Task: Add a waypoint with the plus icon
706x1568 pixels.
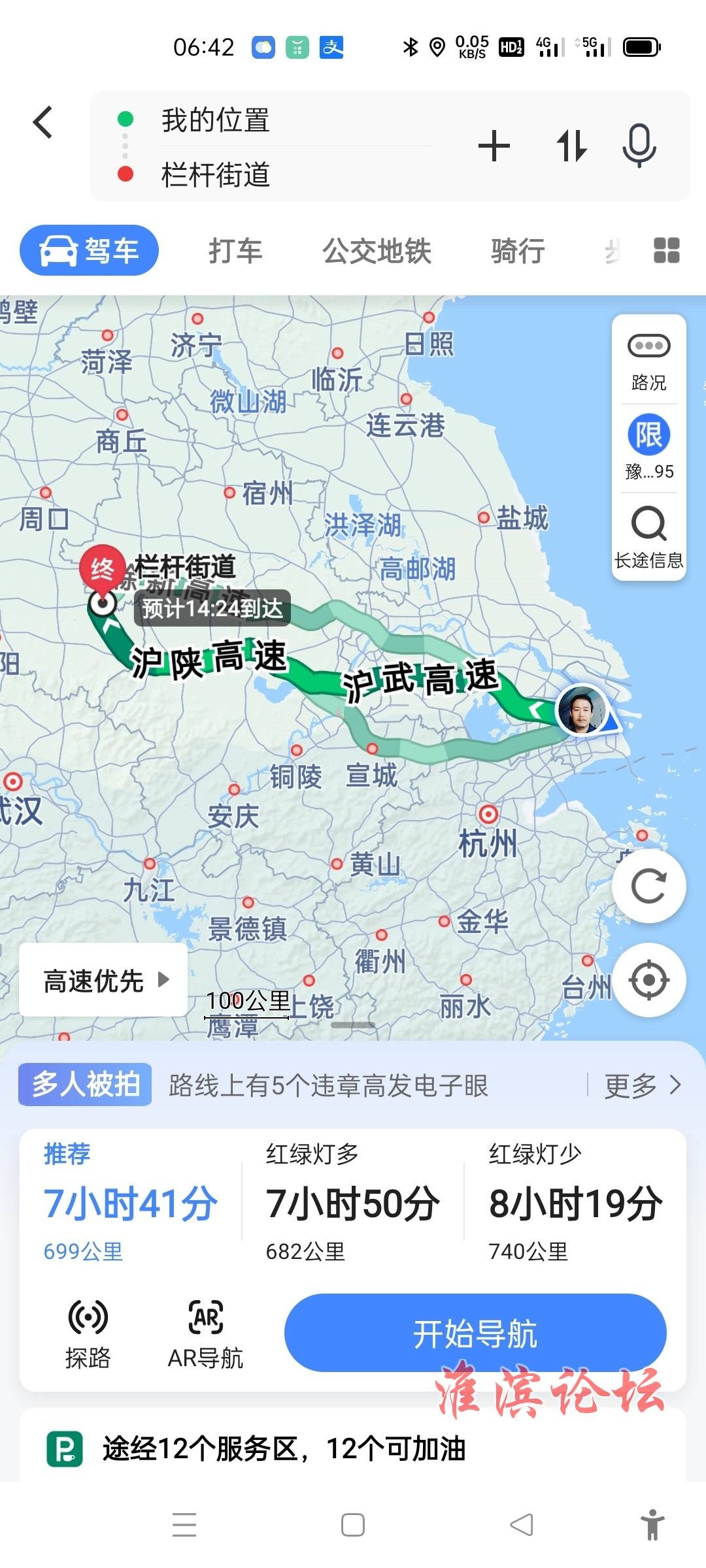Action: pos(494,146)
